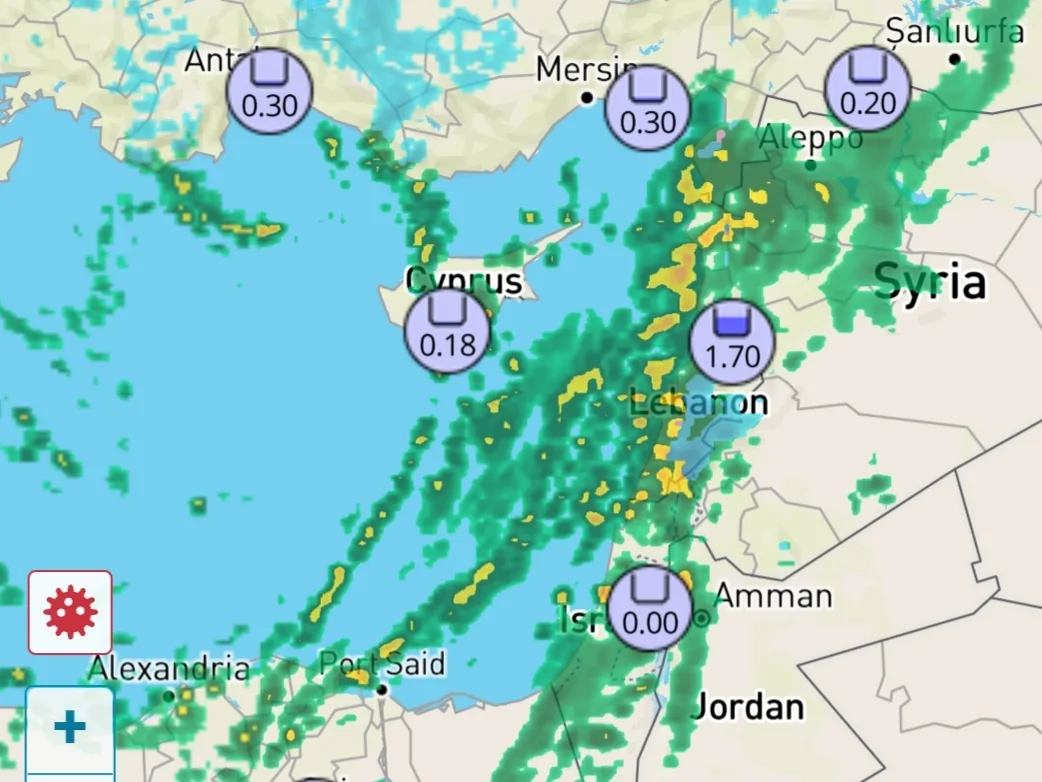View the 0.30 rain gauge near Antalya
This screenshot has height=782, width=1042.
[270, 91]
